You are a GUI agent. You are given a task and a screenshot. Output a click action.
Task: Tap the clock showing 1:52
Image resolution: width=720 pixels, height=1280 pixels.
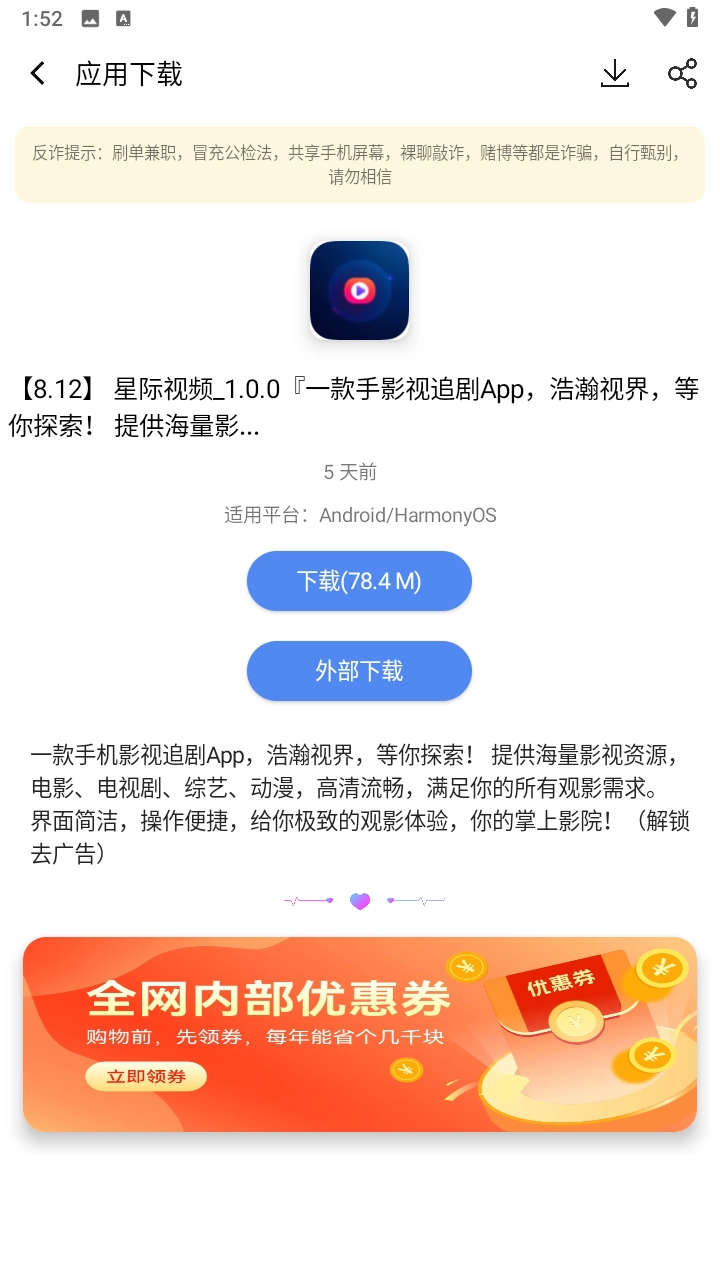[x=42, y=17]
